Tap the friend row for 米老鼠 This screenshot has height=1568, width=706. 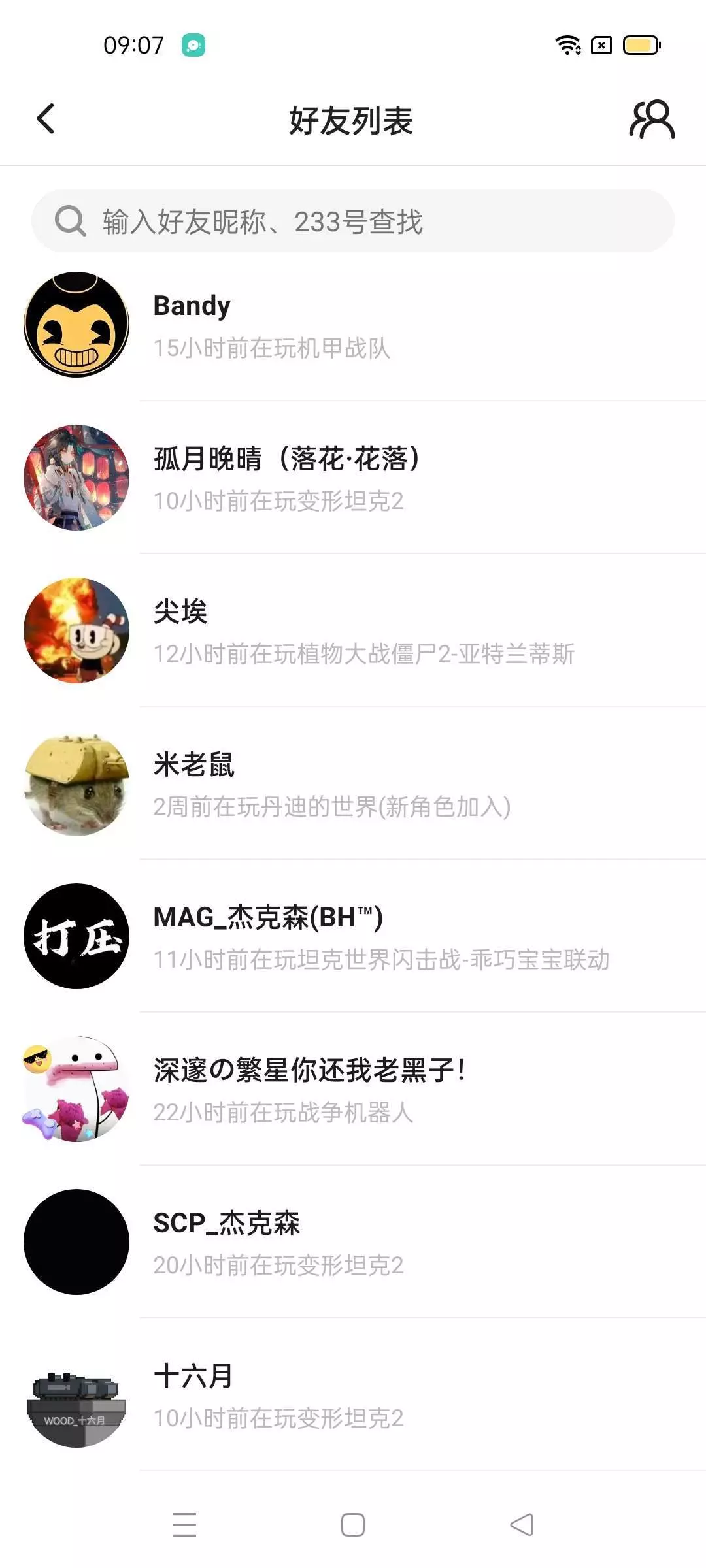click(x=353, y=784)
